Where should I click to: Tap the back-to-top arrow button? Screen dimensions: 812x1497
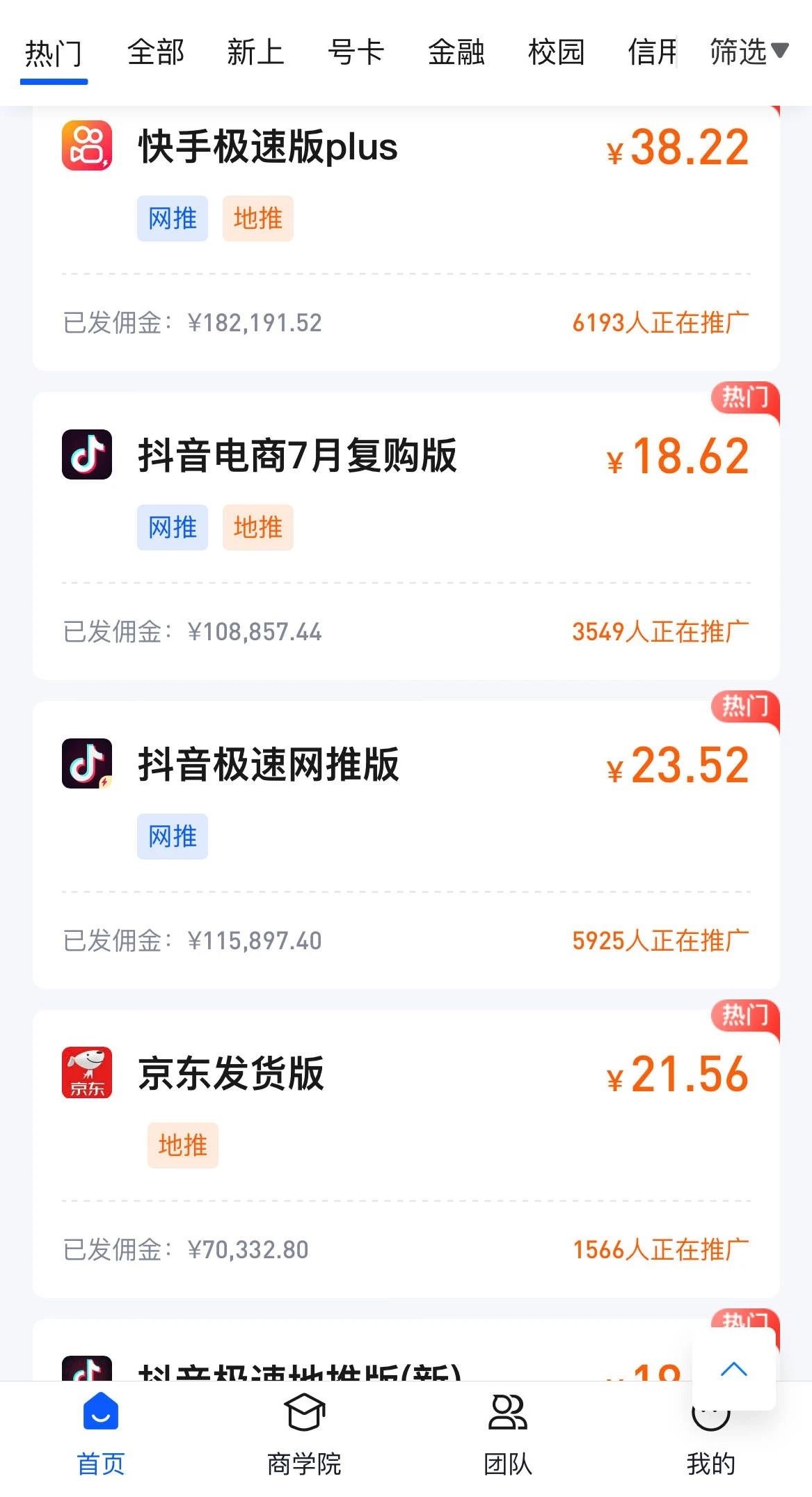point(733,1370)
